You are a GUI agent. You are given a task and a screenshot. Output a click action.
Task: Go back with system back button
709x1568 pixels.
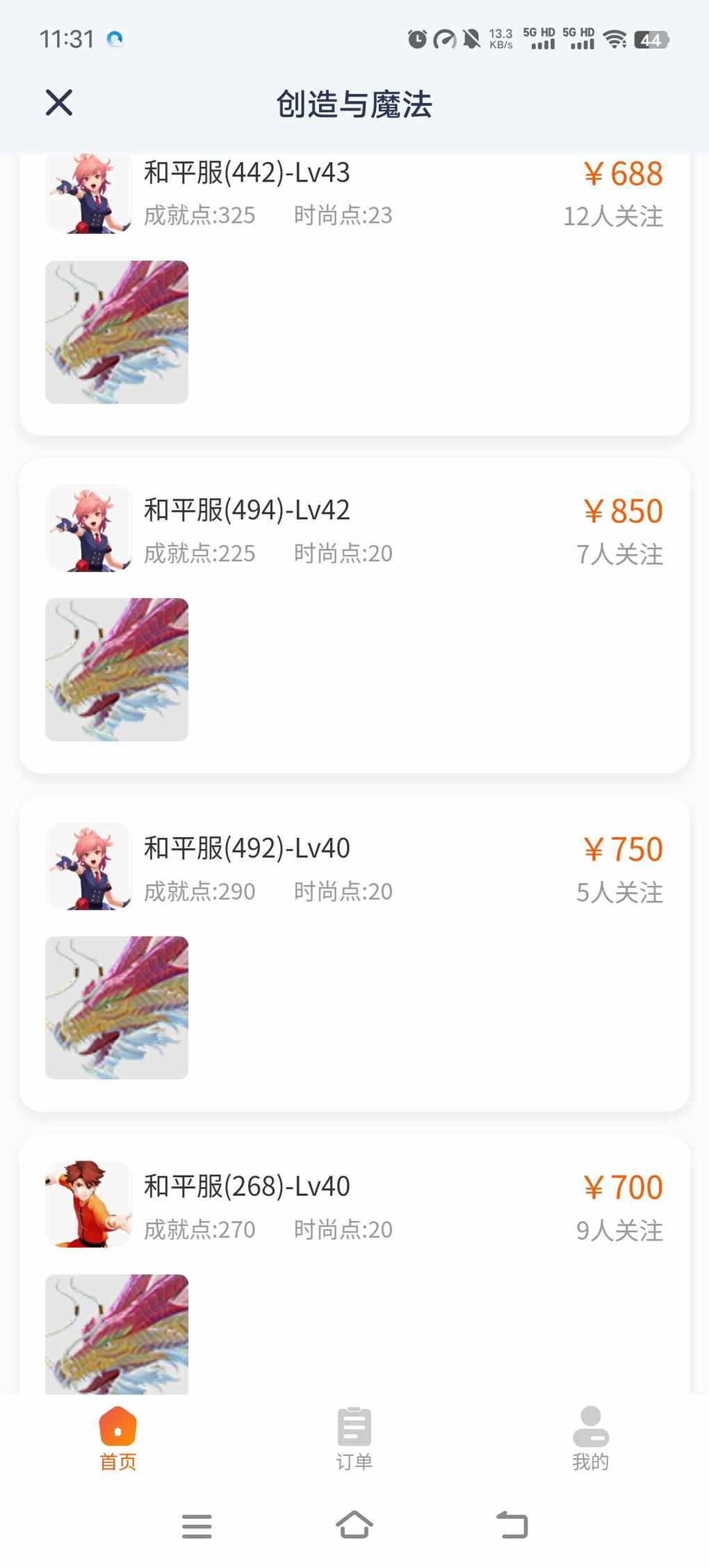pos(512,1525)
